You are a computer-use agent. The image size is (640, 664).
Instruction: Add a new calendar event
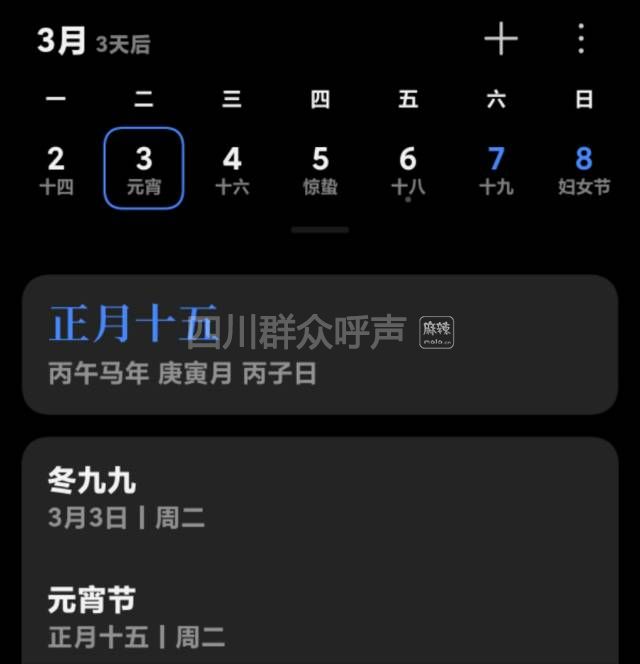tap(501, 39)
